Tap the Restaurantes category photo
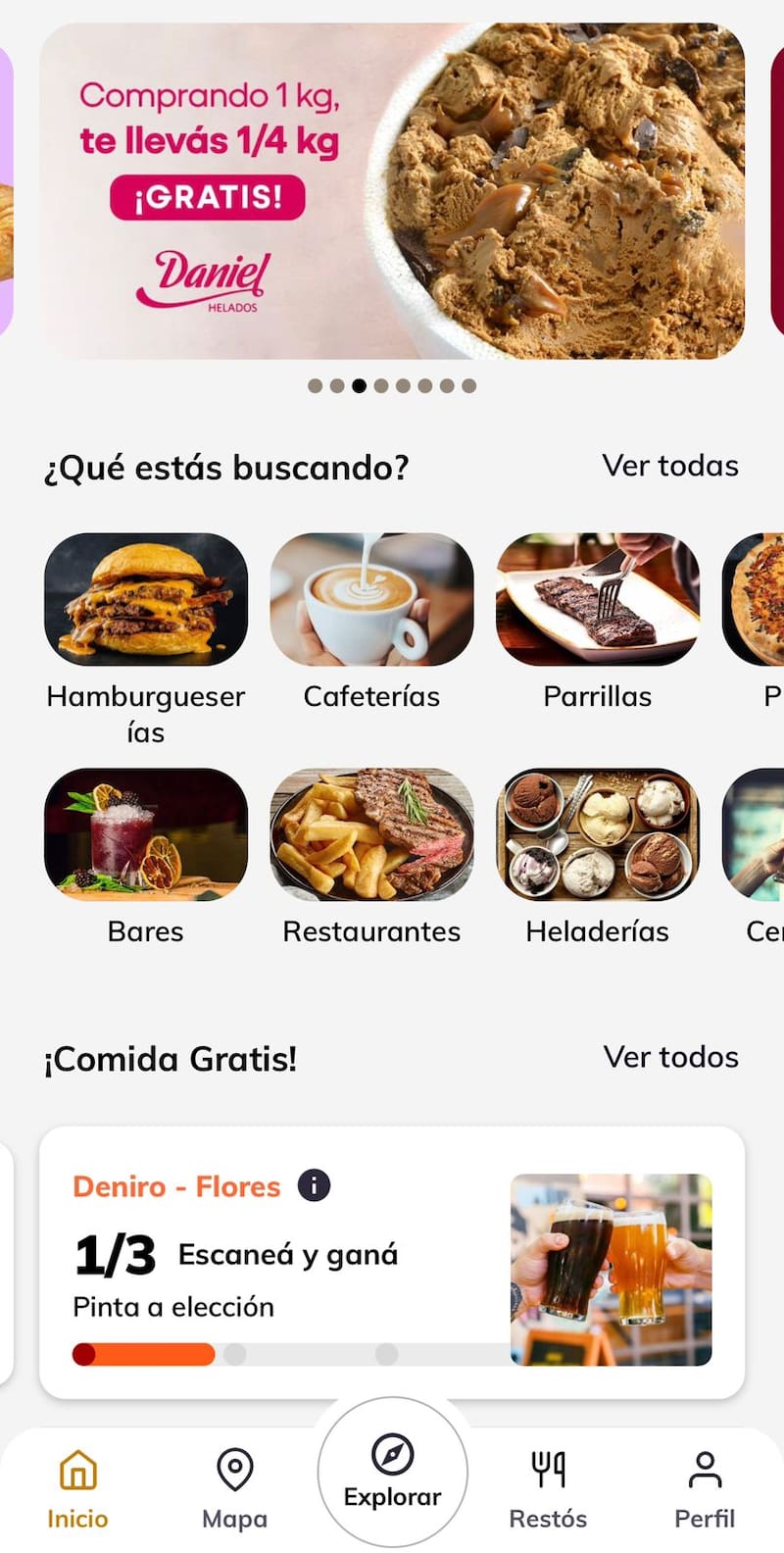This screenshot has width=784, height=1553. click(371, 835)
